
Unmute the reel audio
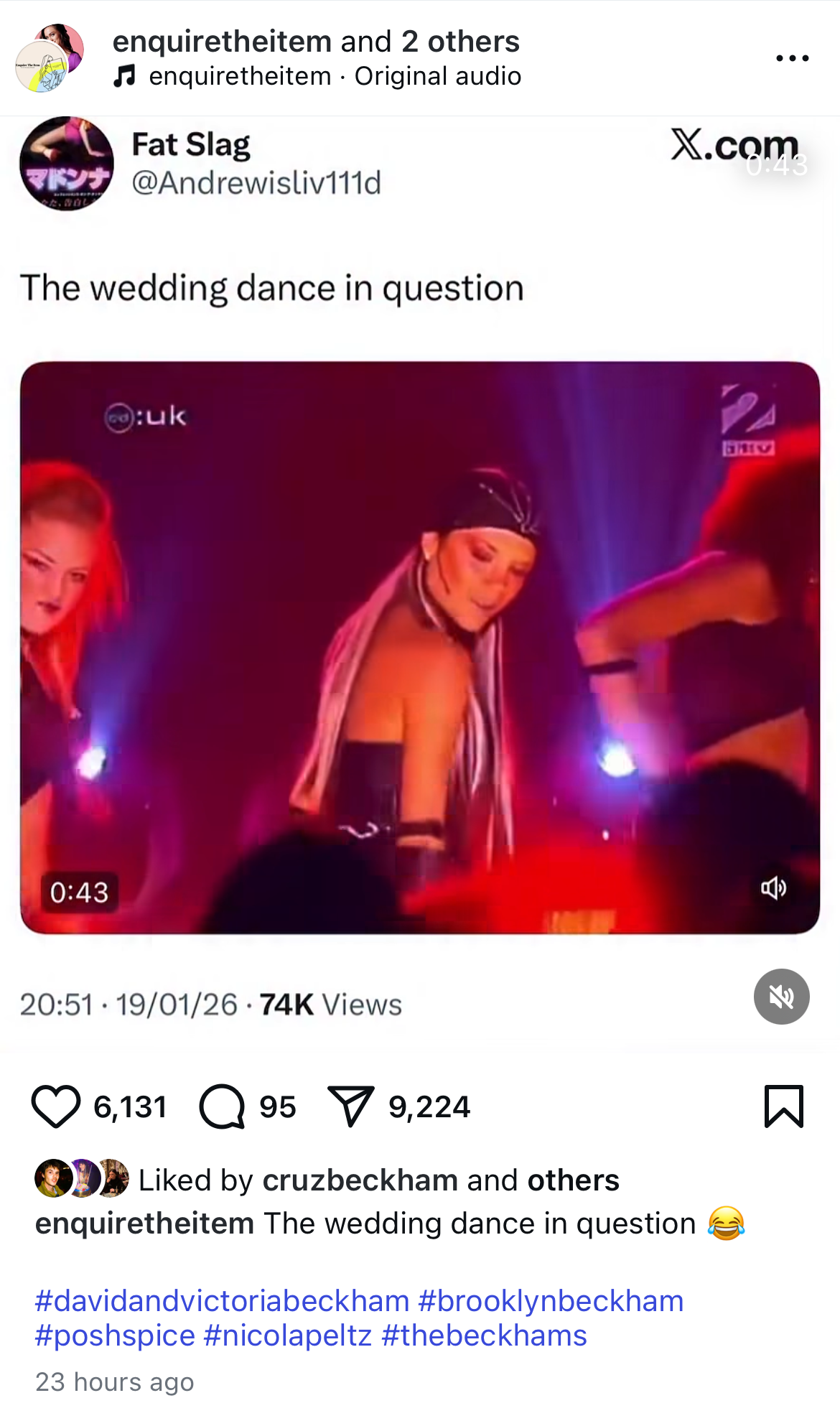click(x=781, y=997)
